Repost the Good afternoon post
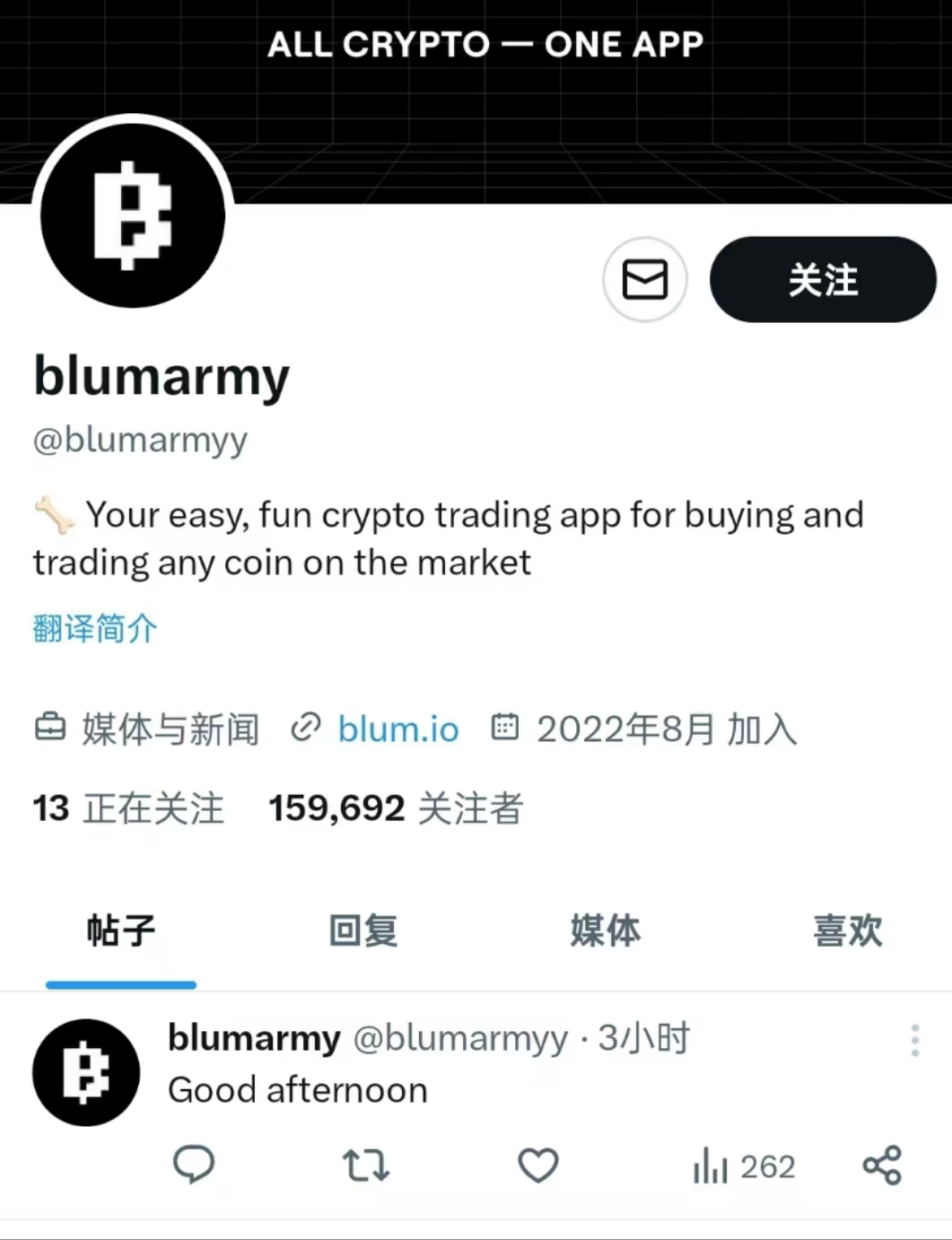Image resolution: width=952 pixels, height=1240 pixels. pos(366,1165)
